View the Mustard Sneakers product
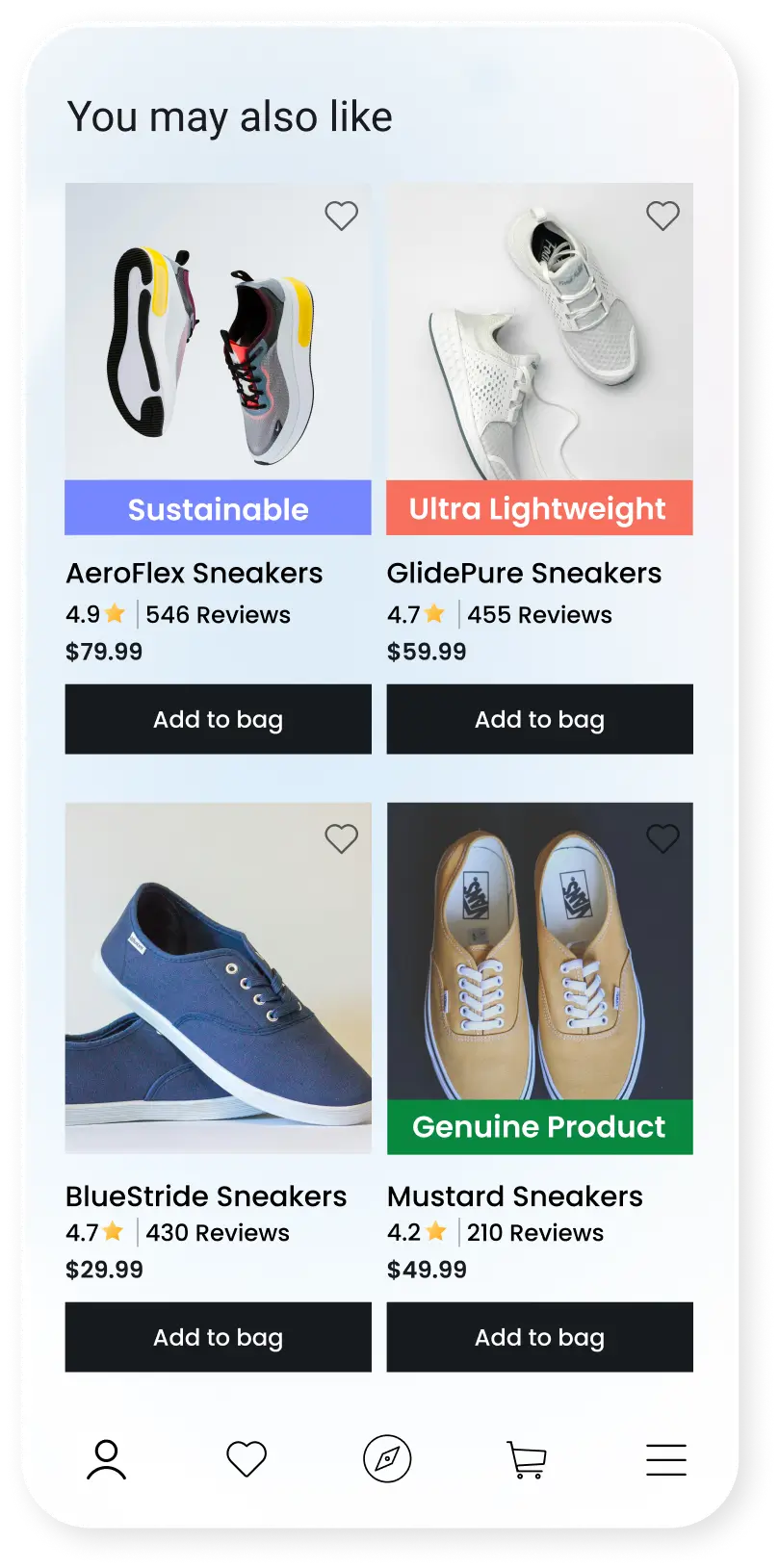 click(539, 963)
